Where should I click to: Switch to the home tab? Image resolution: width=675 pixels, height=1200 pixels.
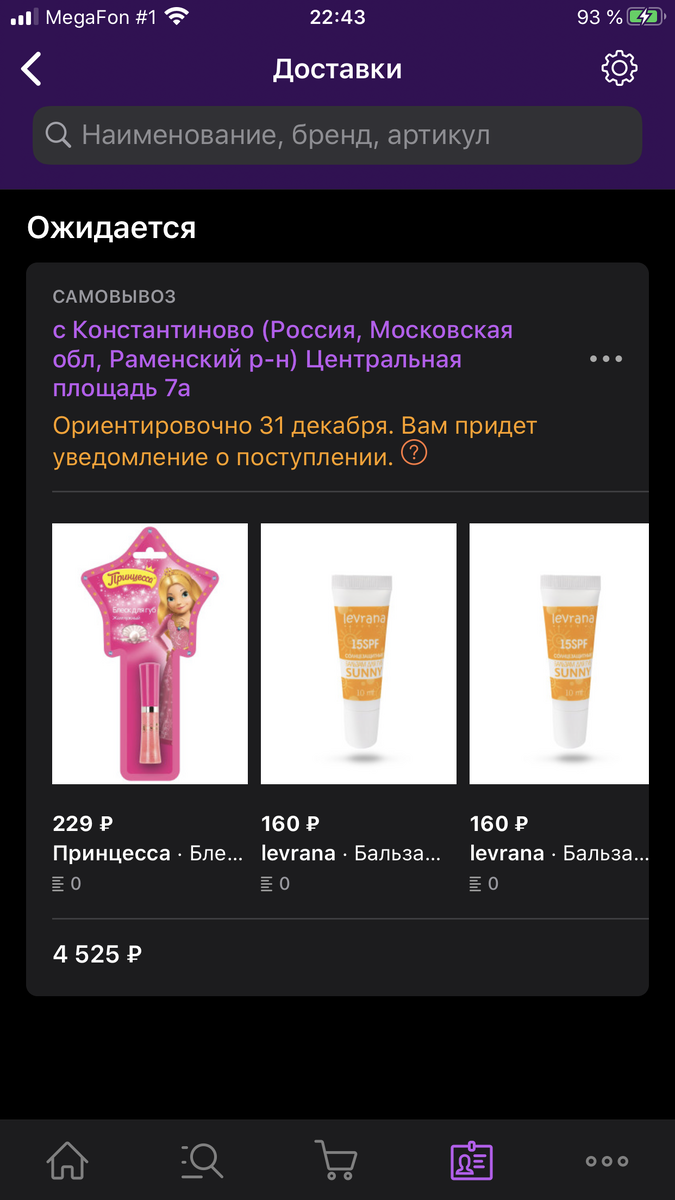click(68, 1161)
